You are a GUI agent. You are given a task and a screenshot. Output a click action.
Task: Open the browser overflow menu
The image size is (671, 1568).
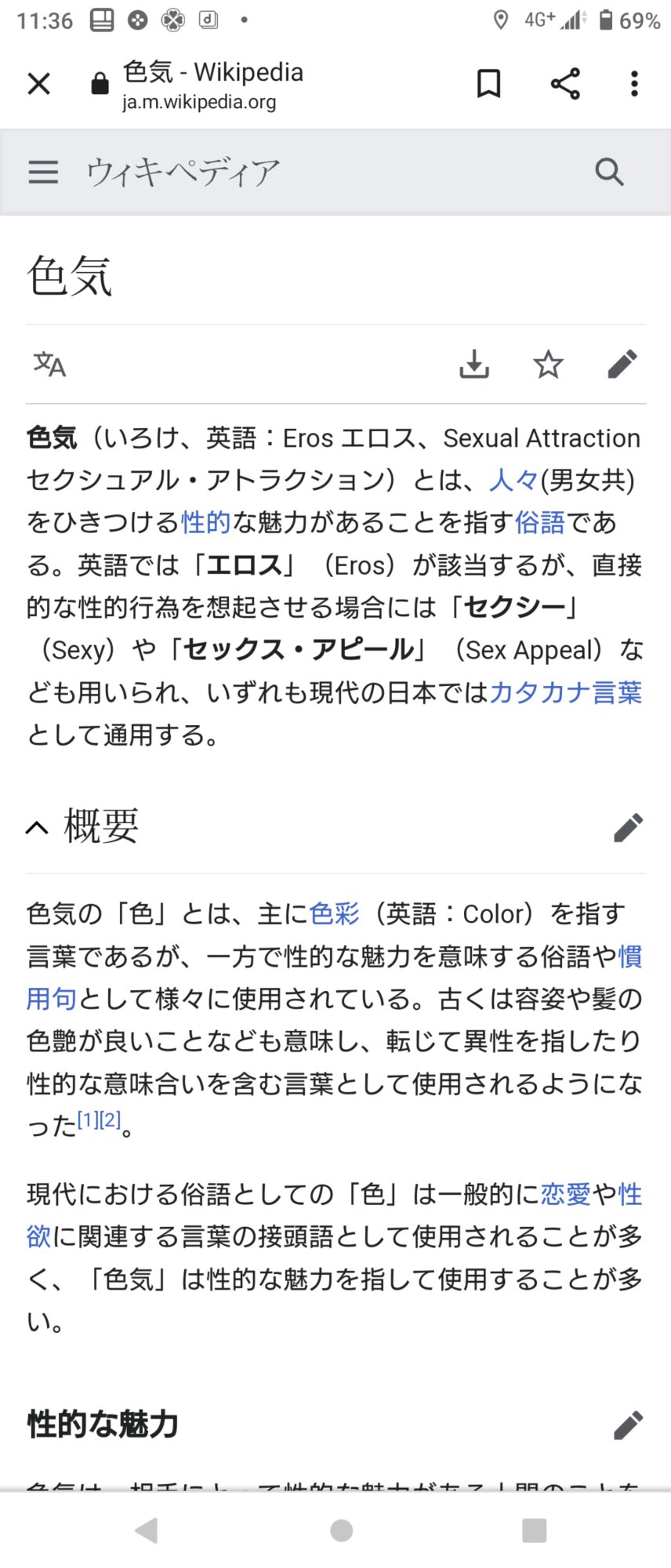pyautogui.click(x=634, y=84)
